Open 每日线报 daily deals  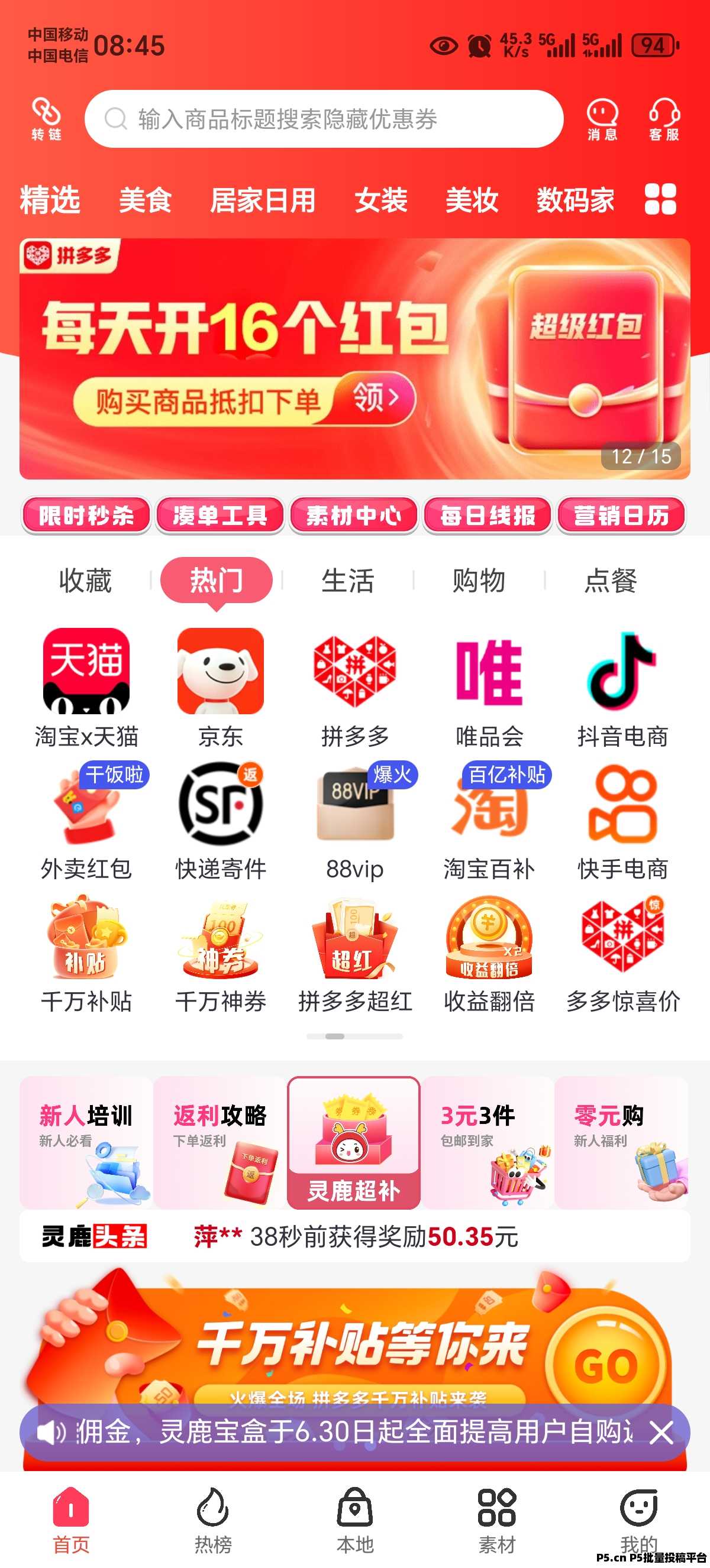[488, 516]
